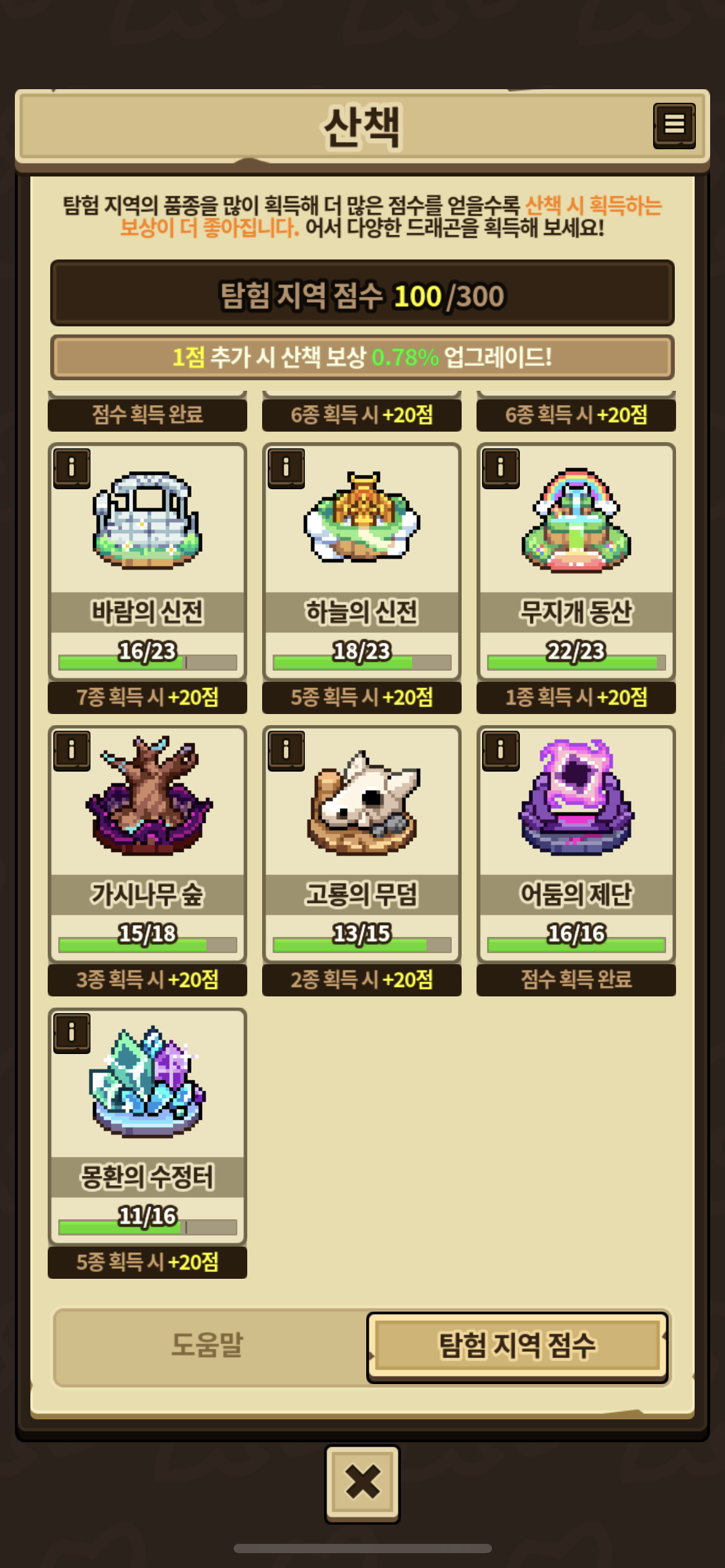
Task: Switch to the 도움말 tab
Action: 207,1345
